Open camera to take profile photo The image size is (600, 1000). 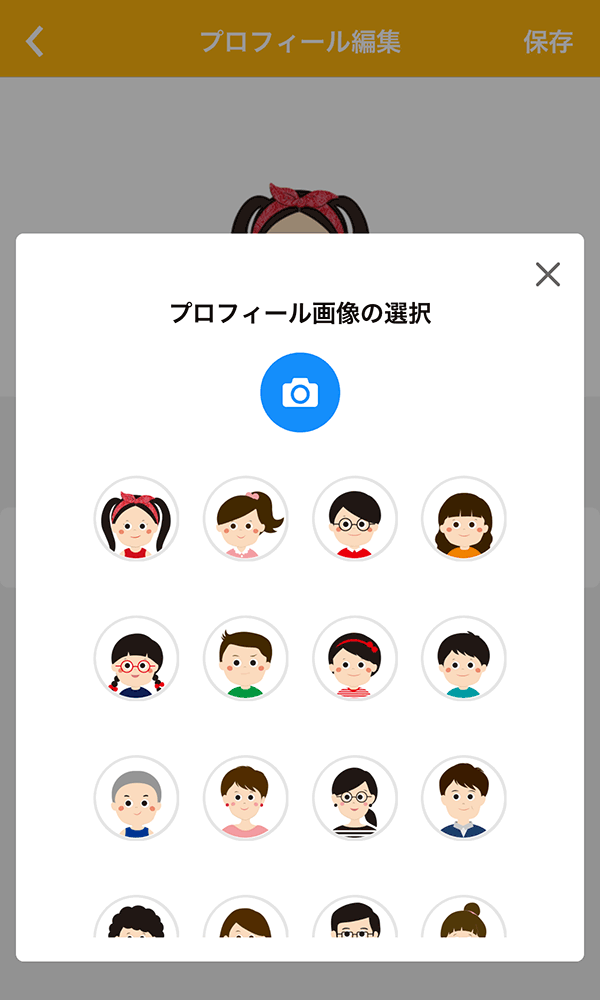(300, 393)
